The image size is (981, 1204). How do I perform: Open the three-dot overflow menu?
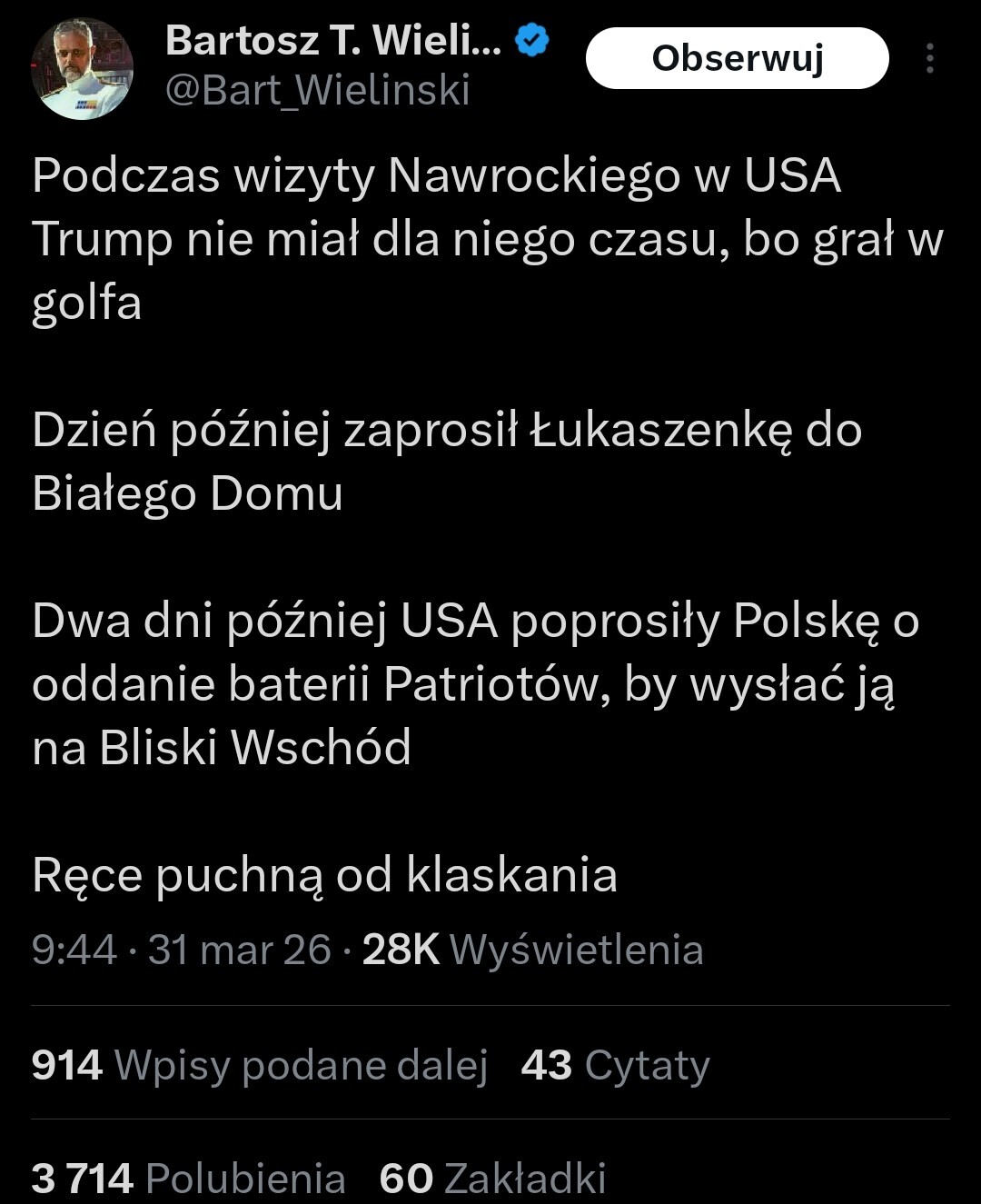pos(929,58)
